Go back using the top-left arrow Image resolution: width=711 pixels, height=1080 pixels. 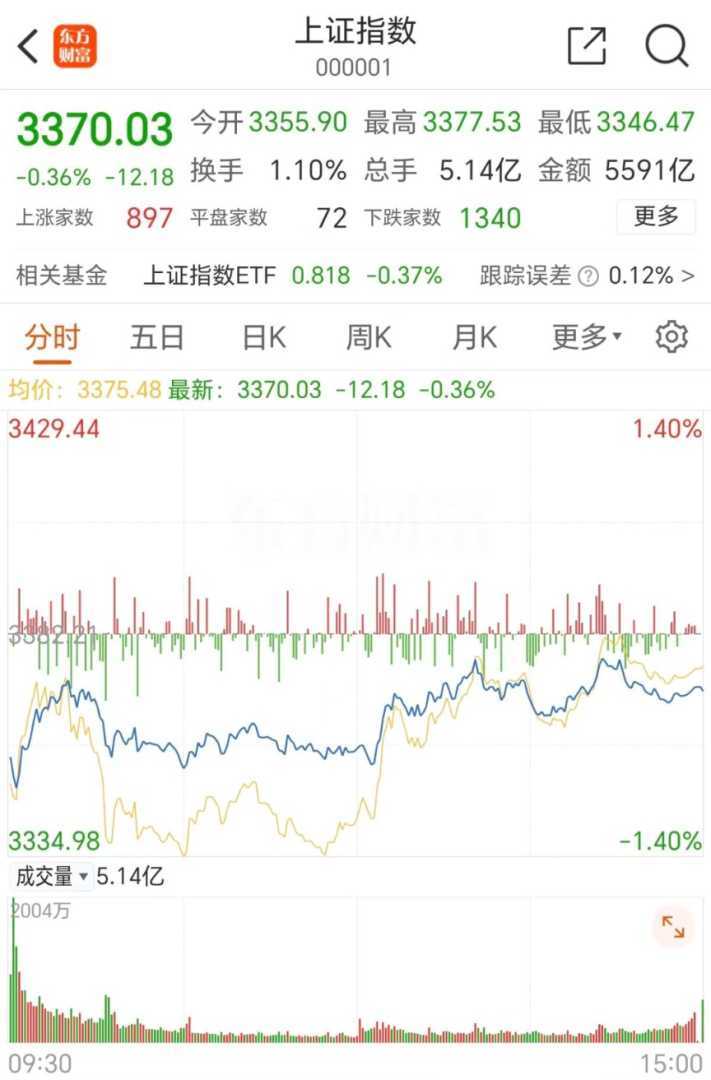point(29,46)
